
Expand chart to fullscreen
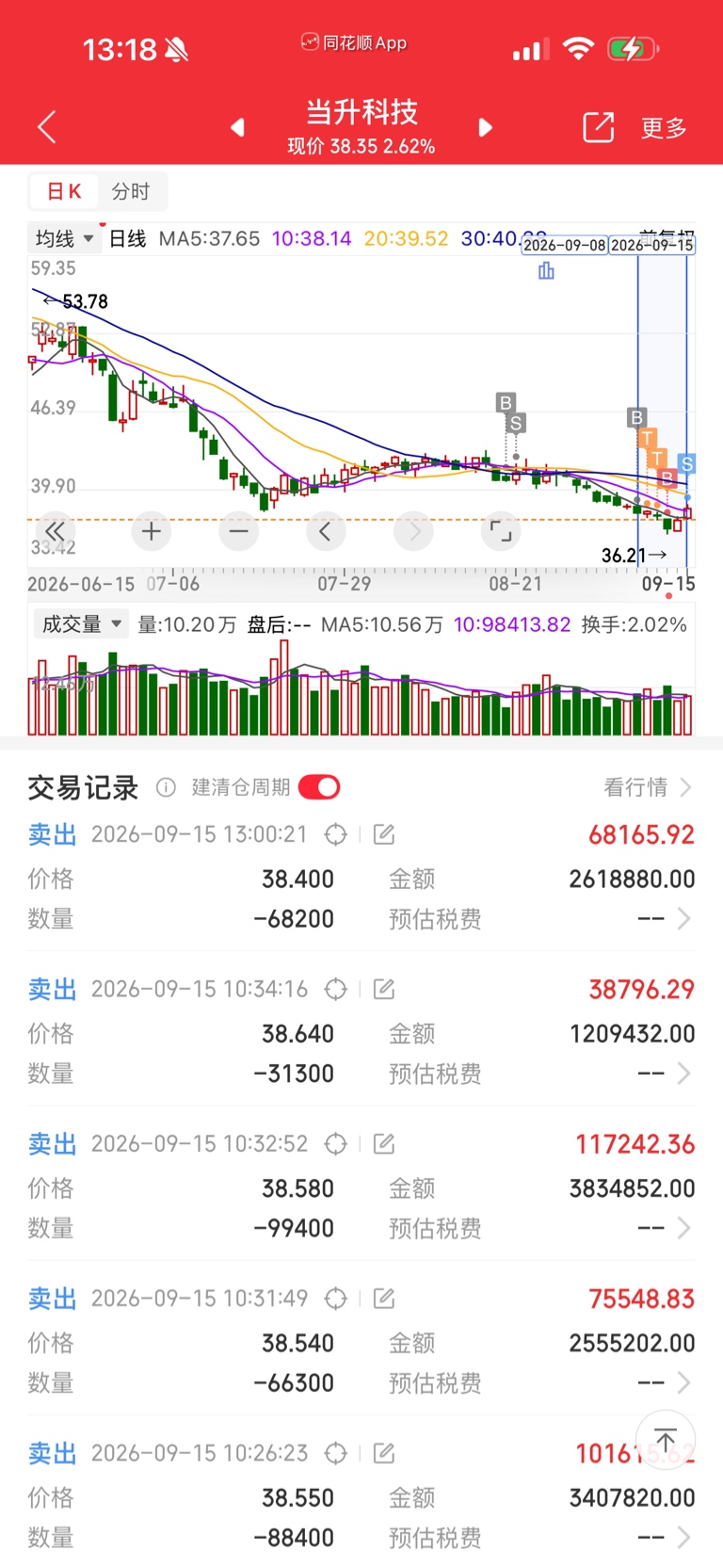point(501,532)
